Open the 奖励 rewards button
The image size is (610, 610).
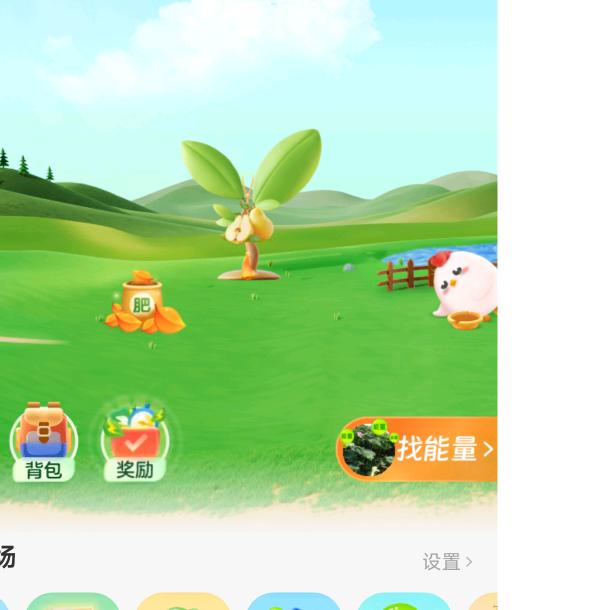pos(135,442)
